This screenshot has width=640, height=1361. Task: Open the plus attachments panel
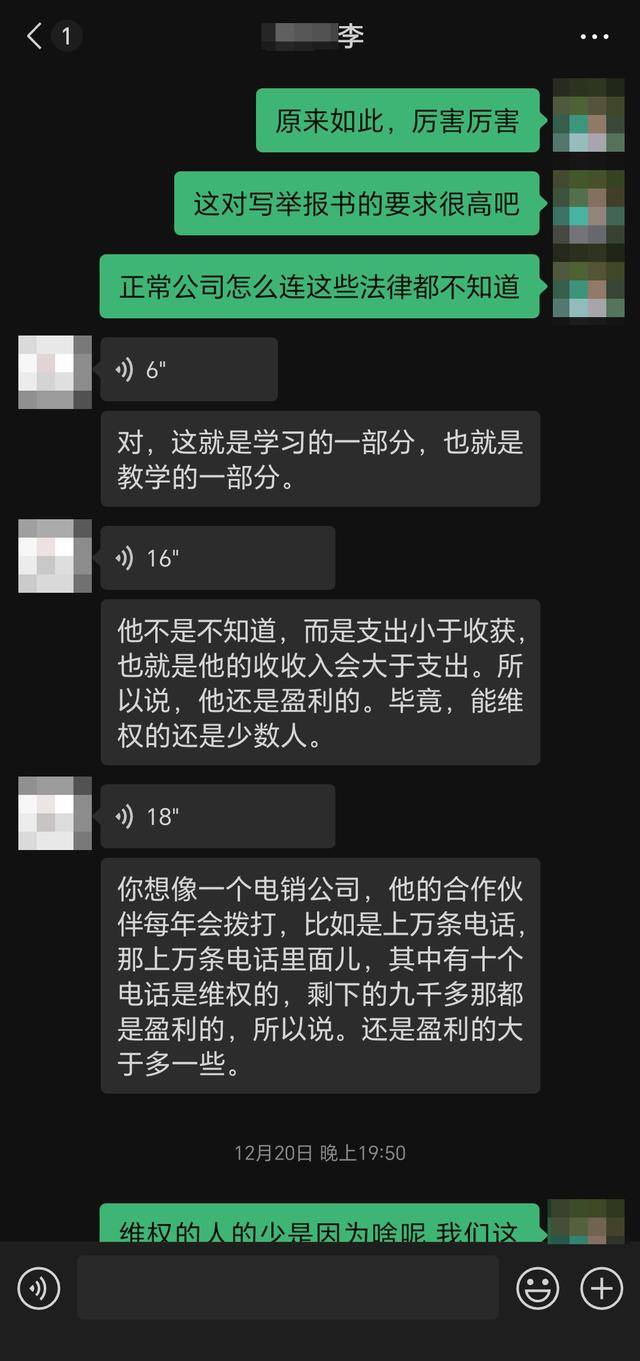[601, 1289]
